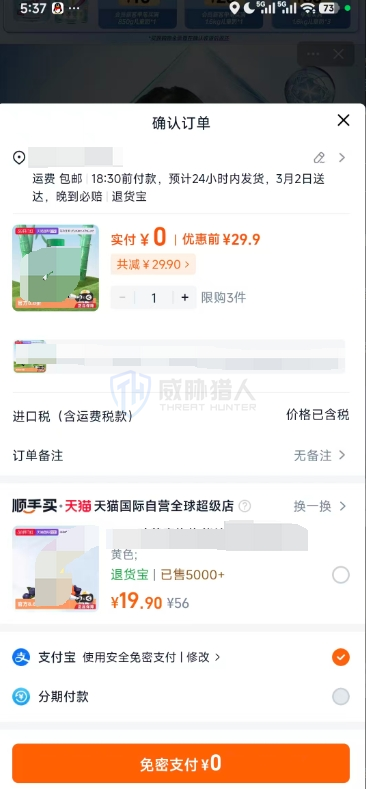Confirm with 免密支付 ¥0

181,763
